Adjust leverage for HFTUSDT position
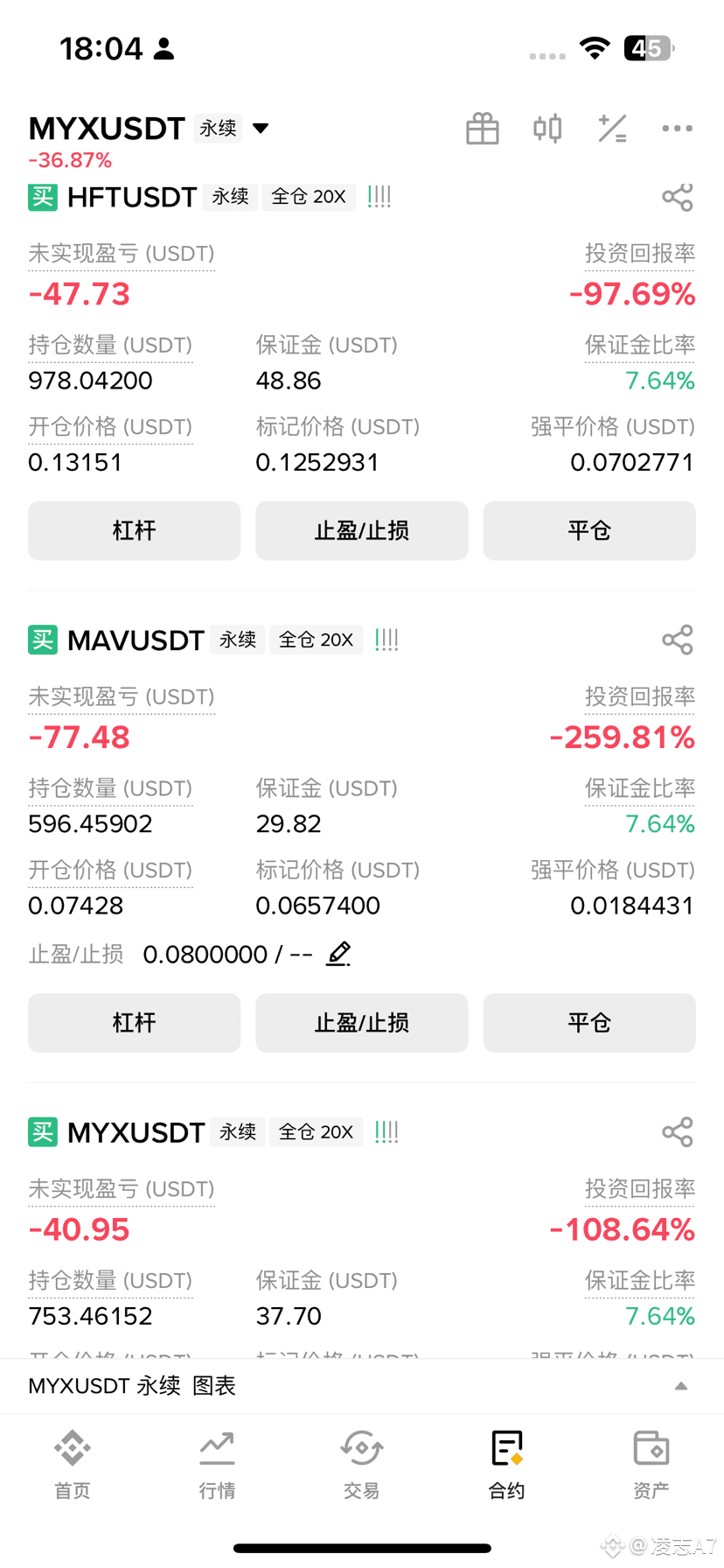 tap(134, 530)
